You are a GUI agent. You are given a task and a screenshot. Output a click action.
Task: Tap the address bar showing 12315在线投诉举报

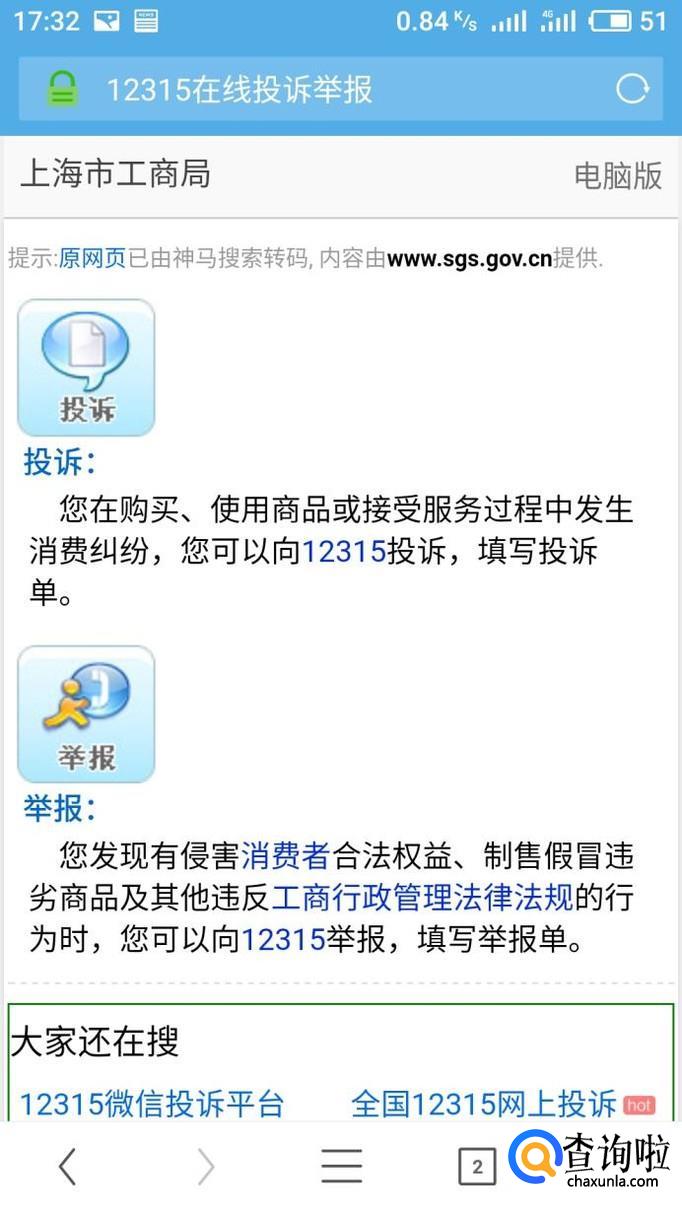click(300, 90)
